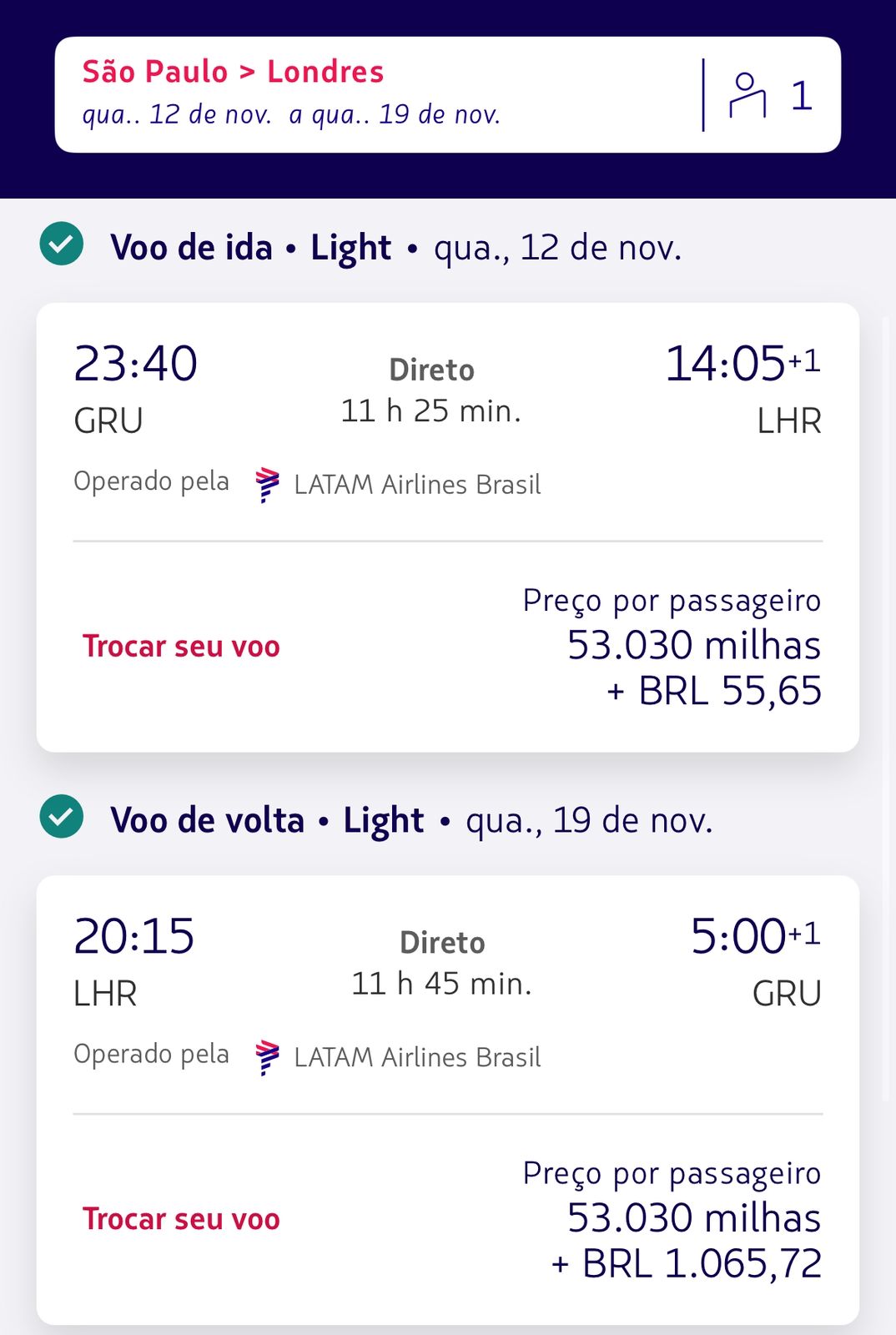Select the LATAM logo on the return flight

267,1057
